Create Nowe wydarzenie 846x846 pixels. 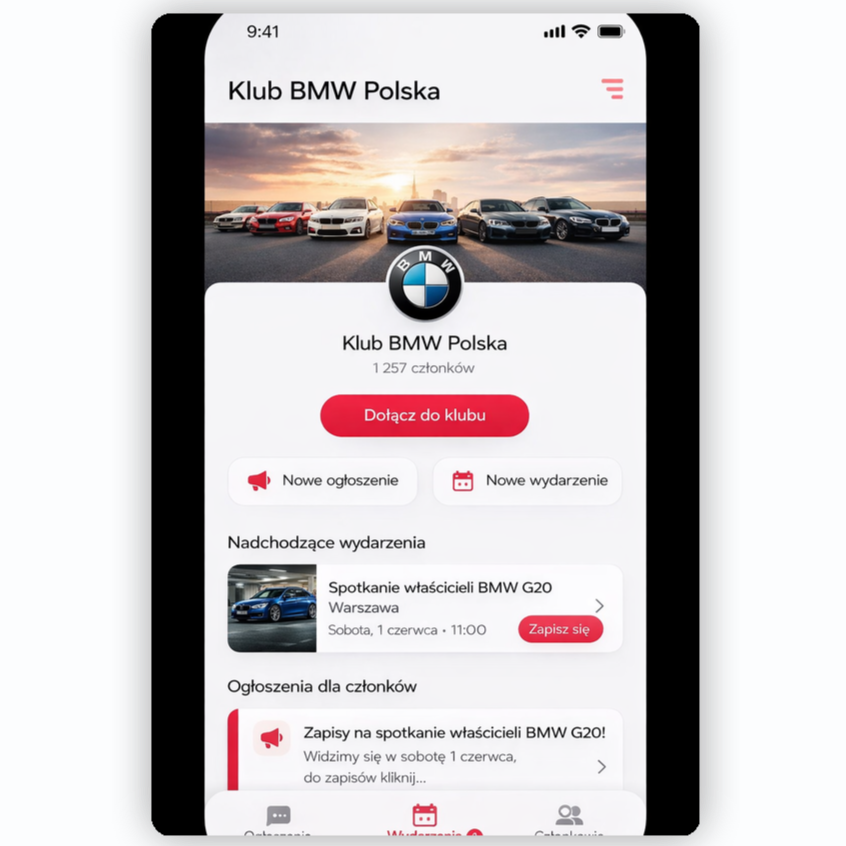527,481
